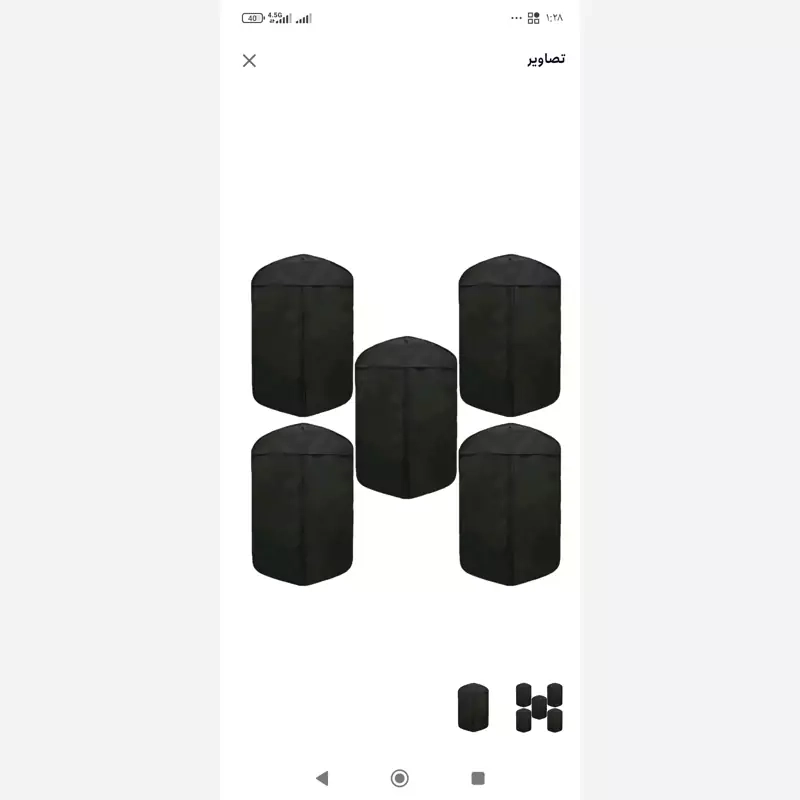Screen dimensions: 800x800
Task: Select the single garment bag thumbnail
Action: (473, 707)
